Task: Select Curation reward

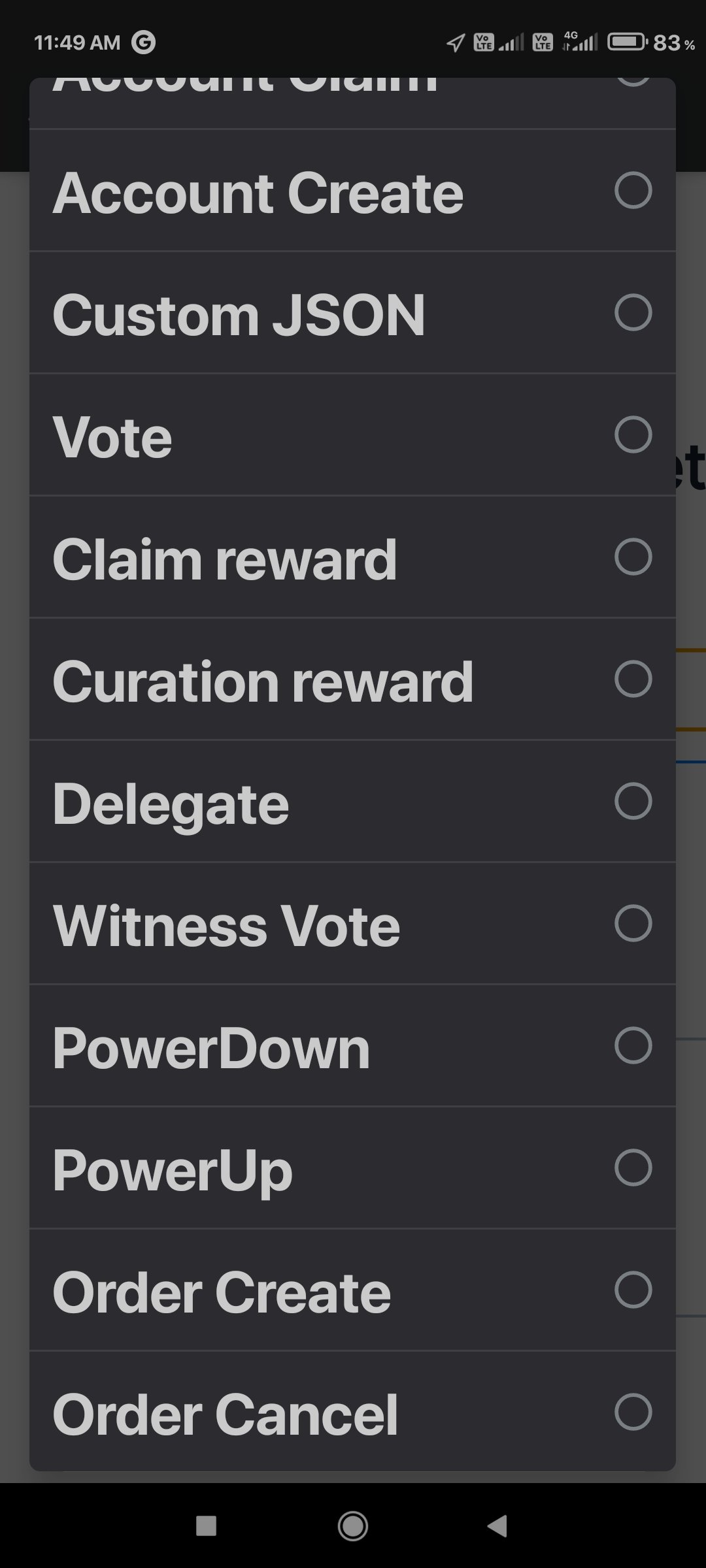Action: point(352,679)
